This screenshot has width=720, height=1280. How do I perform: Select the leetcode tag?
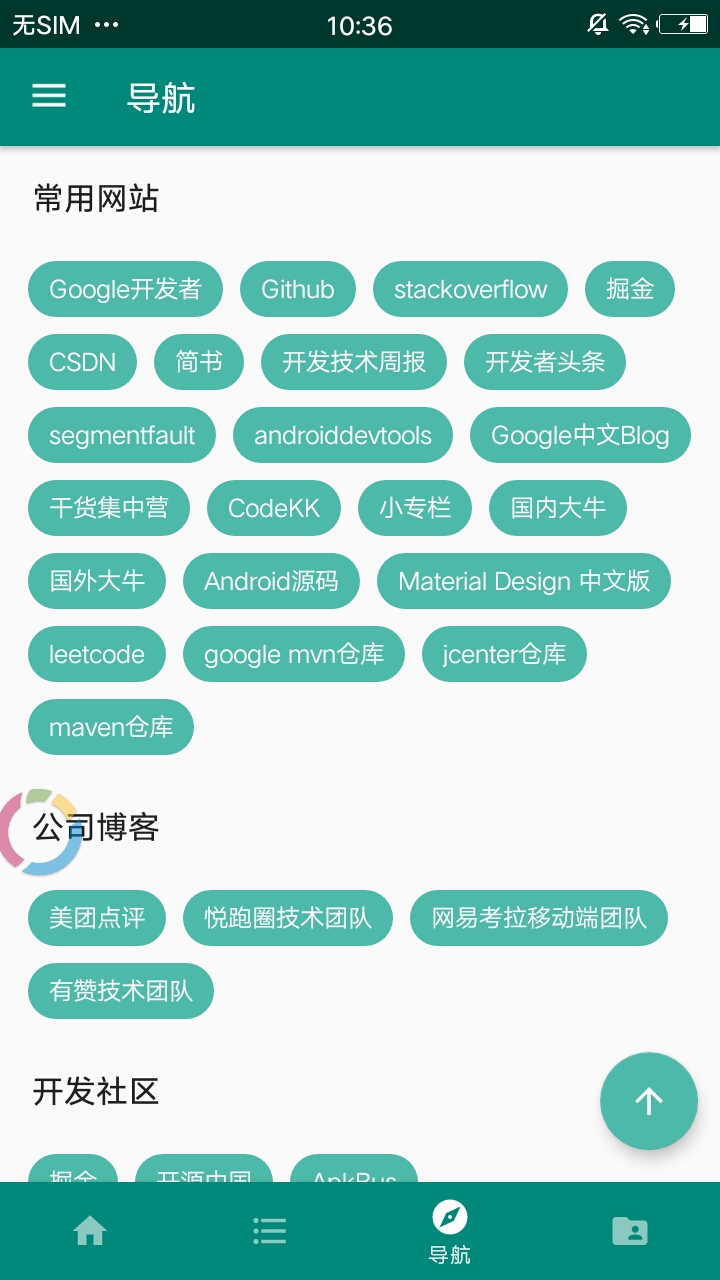96,654
